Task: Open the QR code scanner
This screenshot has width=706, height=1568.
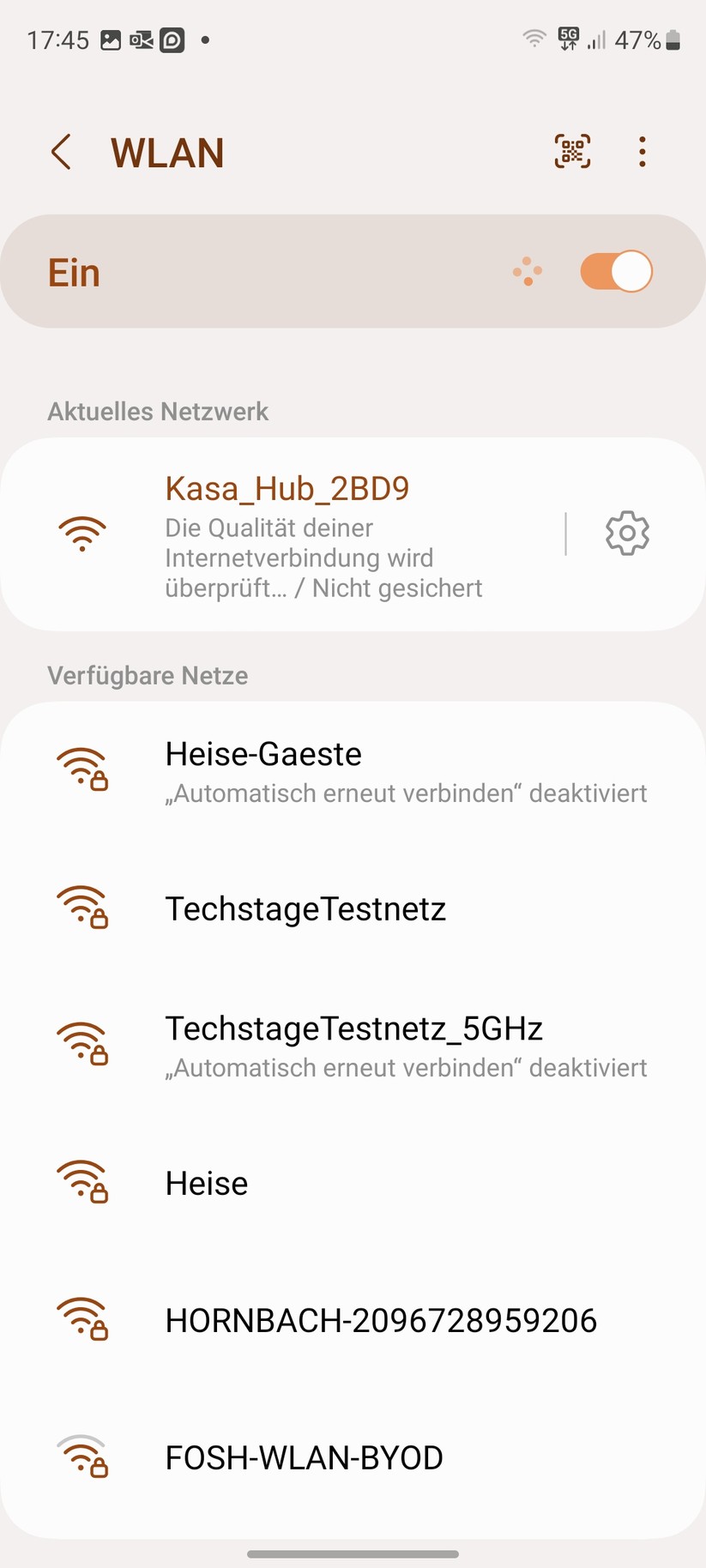Action: 572,152
